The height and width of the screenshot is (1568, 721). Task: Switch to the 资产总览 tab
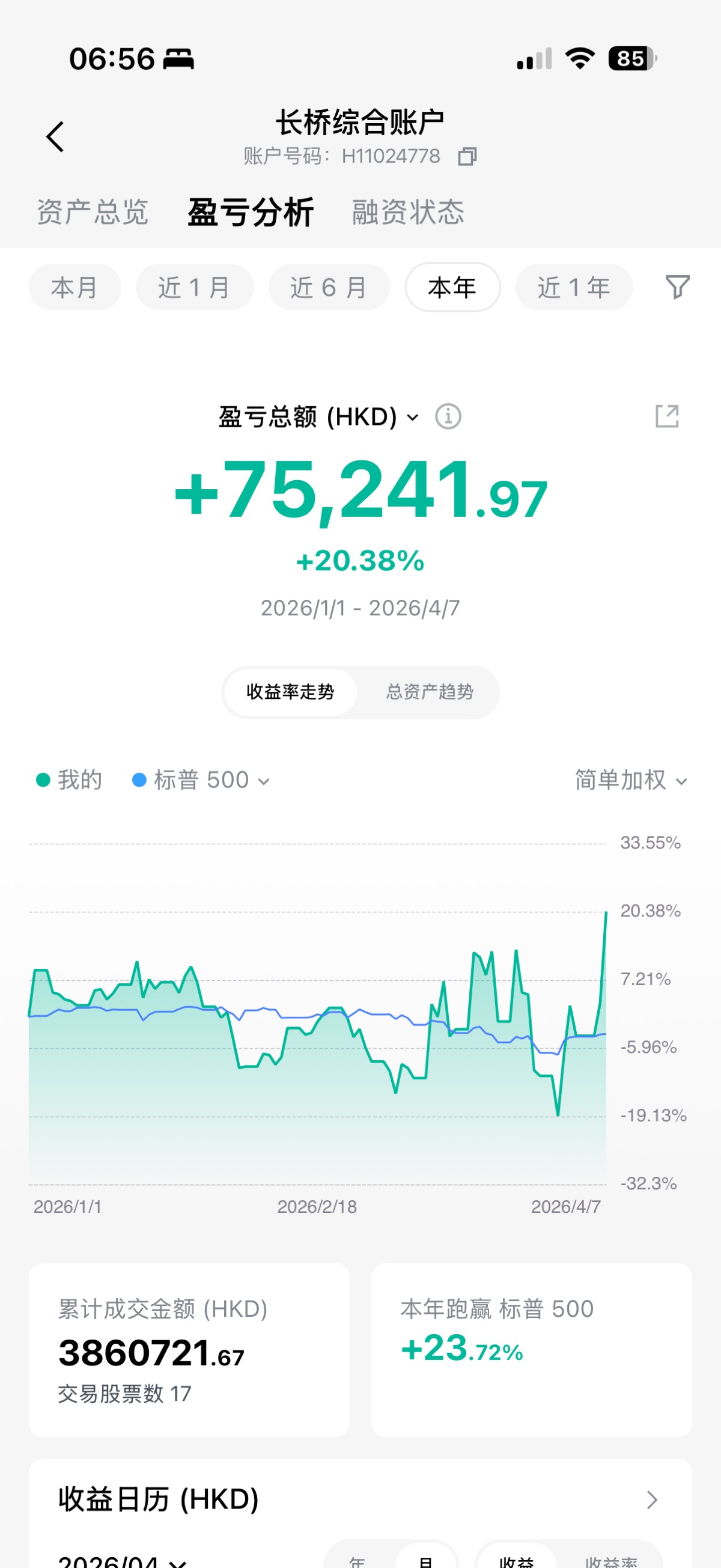[93, 212]
